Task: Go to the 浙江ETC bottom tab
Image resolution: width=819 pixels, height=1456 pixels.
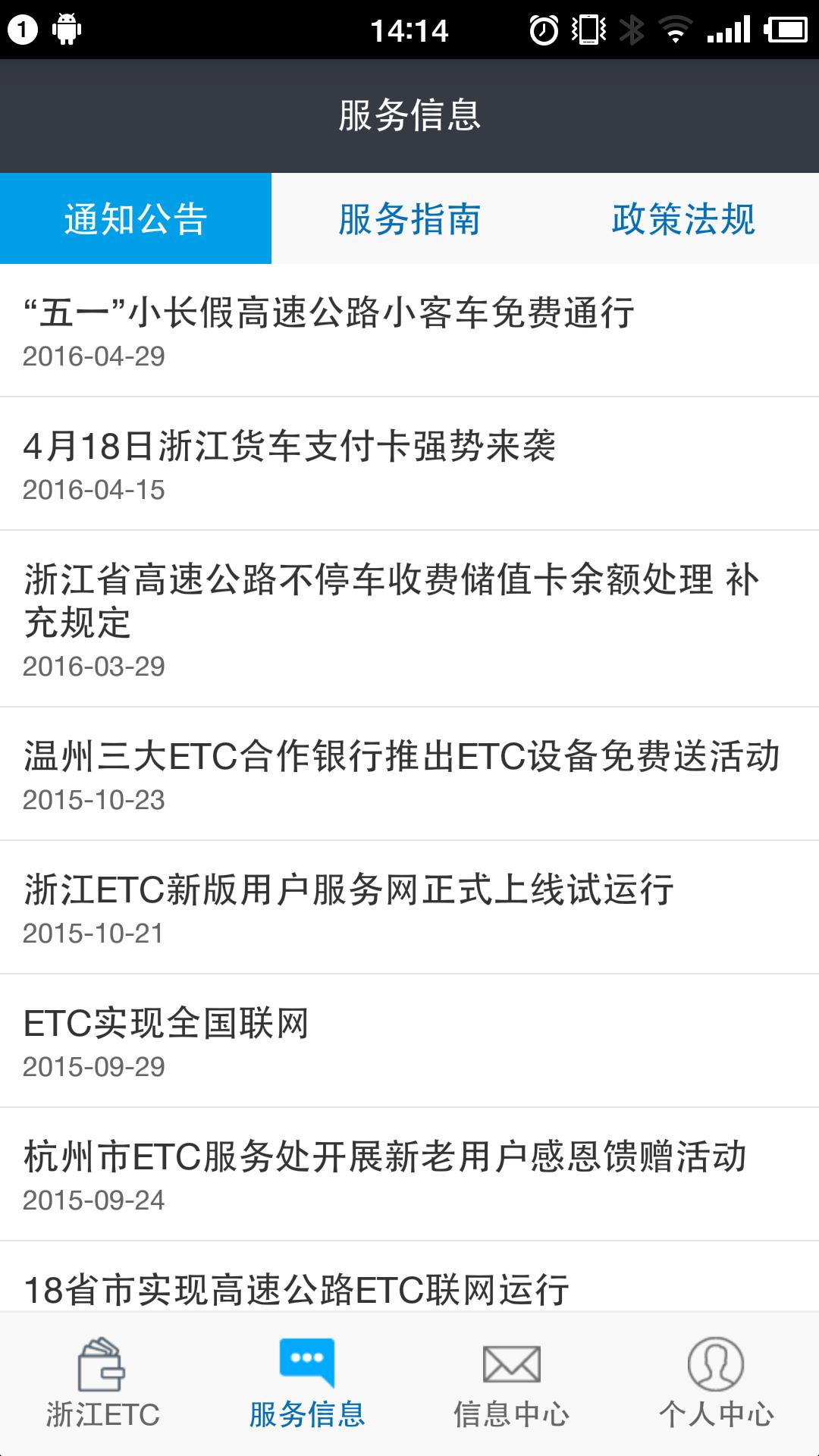Action: tap(102, 1385)
